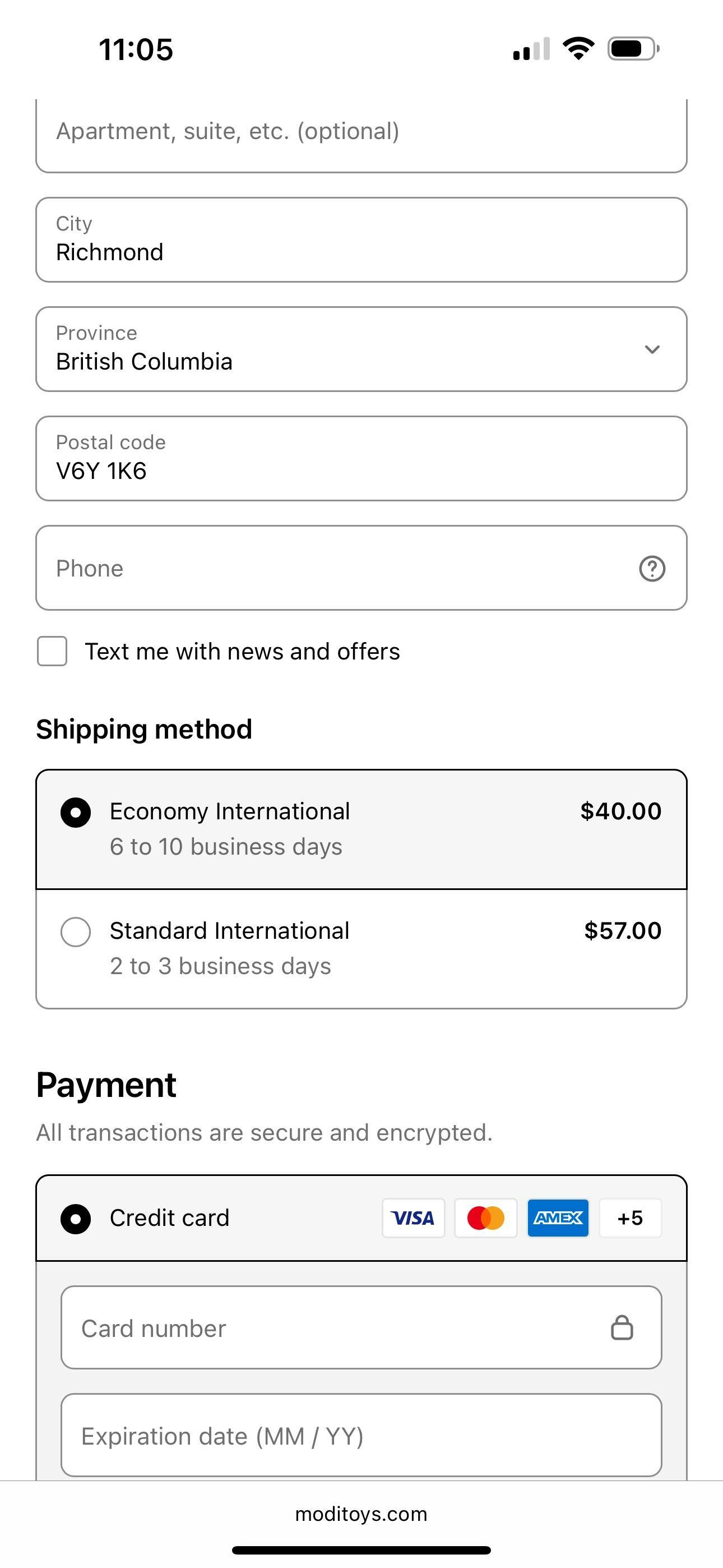The image size is (723, 1568).
Task: Tap the Card number field
Action: point(361,1327)
